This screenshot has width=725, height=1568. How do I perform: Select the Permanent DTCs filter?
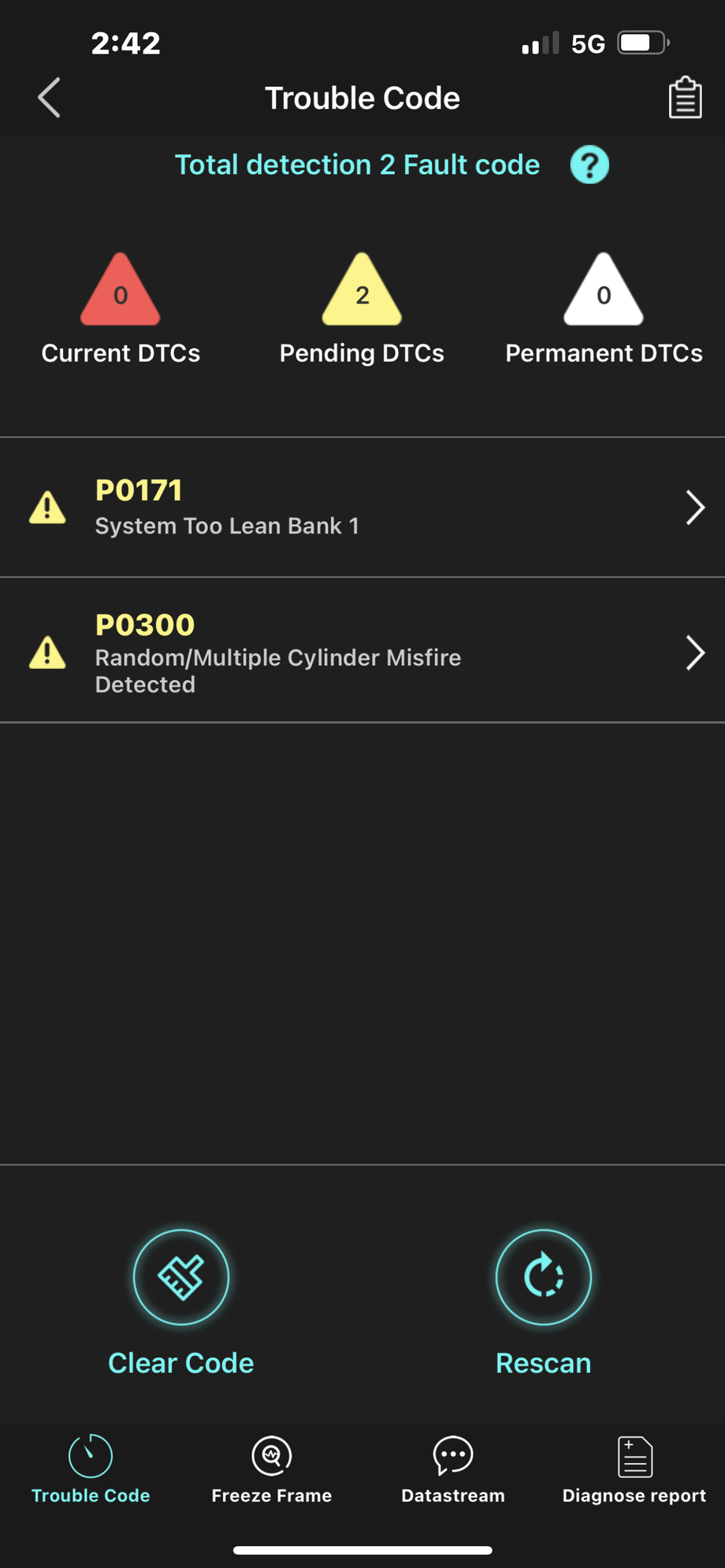point(604,309)
